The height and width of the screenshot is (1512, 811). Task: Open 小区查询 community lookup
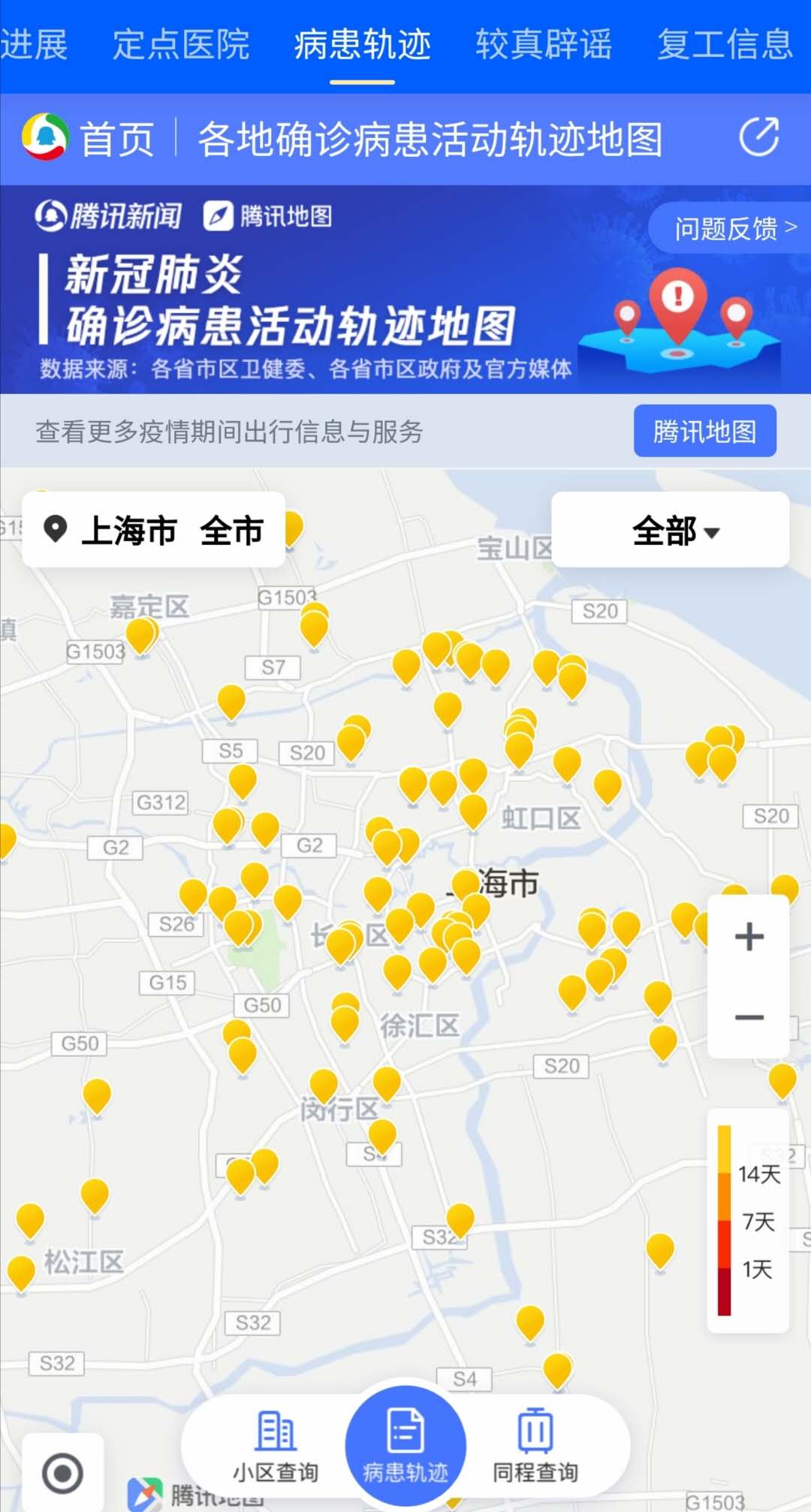[275, 1445]
